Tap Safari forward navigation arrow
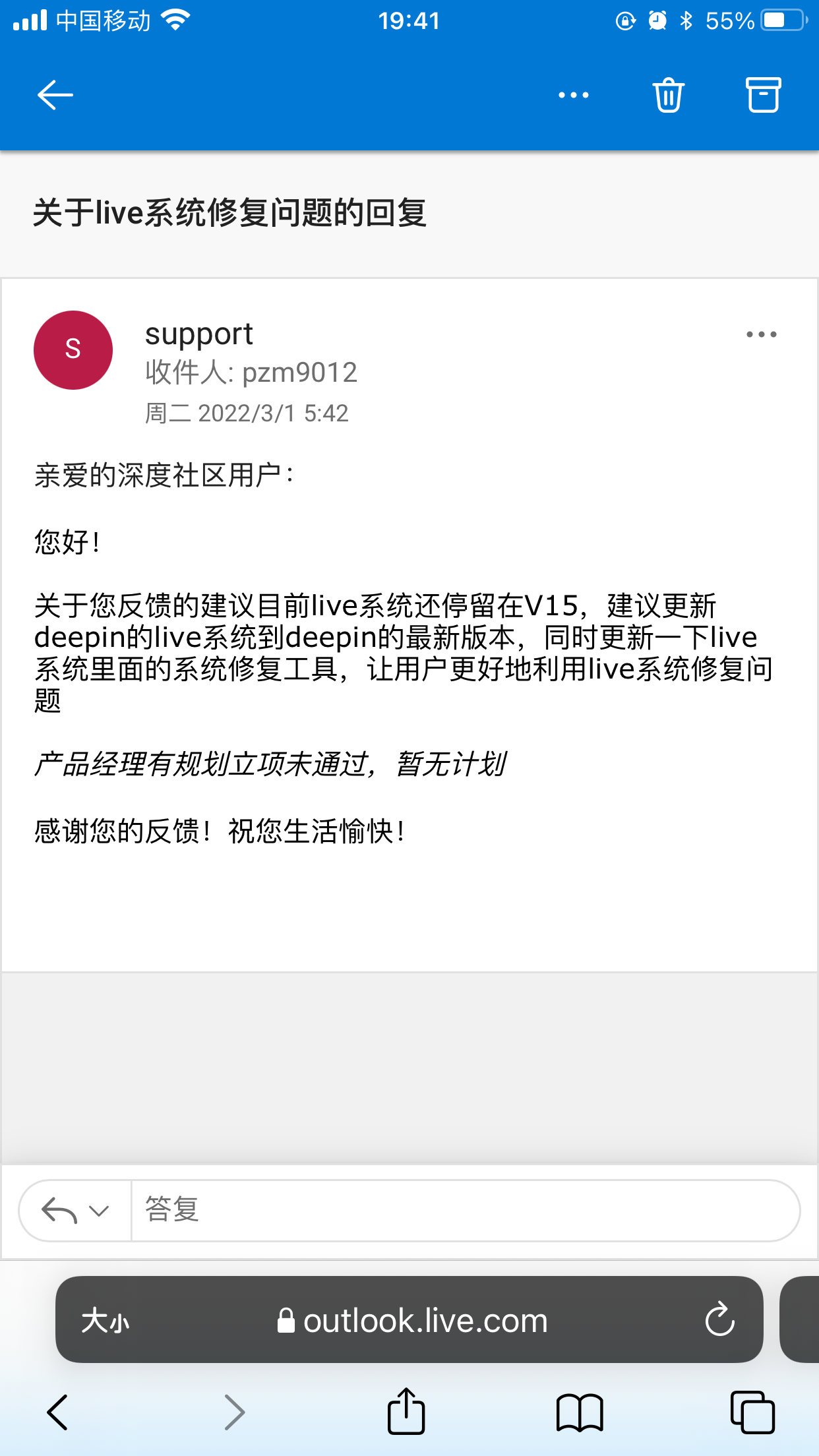 [x=234, y=1411]
